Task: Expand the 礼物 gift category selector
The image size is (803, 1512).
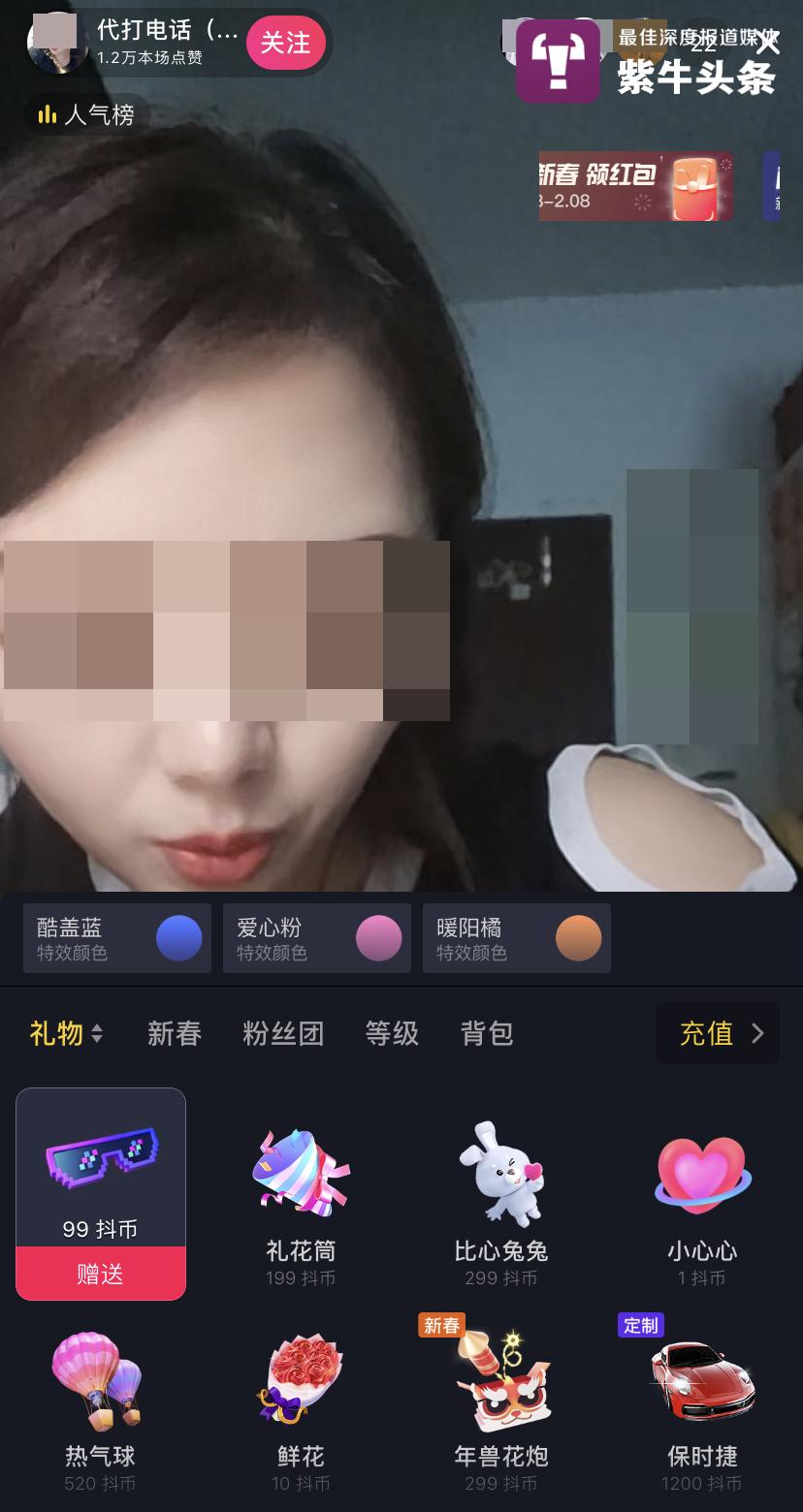Action: pos(66,1033)
